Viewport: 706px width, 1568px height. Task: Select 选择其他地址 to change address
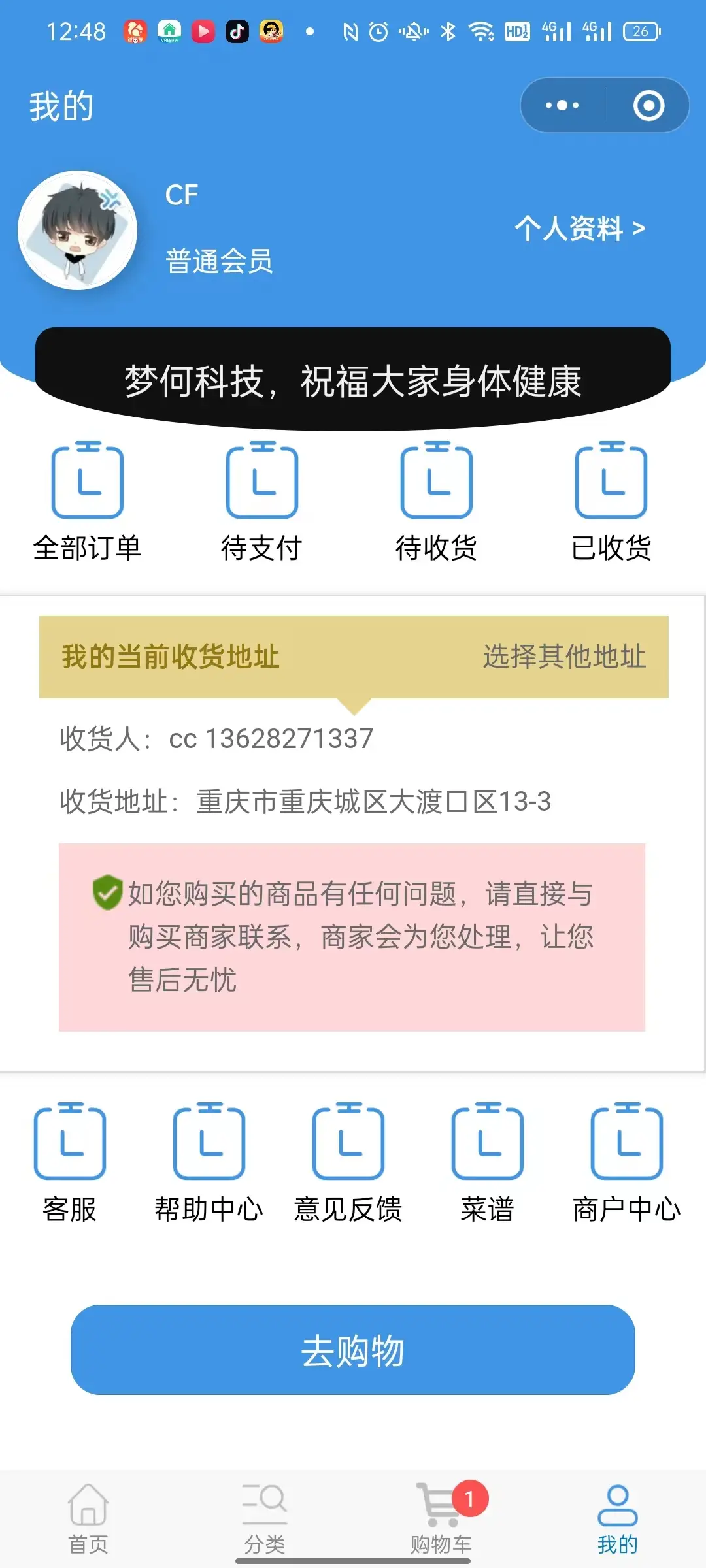click(564, 657)
